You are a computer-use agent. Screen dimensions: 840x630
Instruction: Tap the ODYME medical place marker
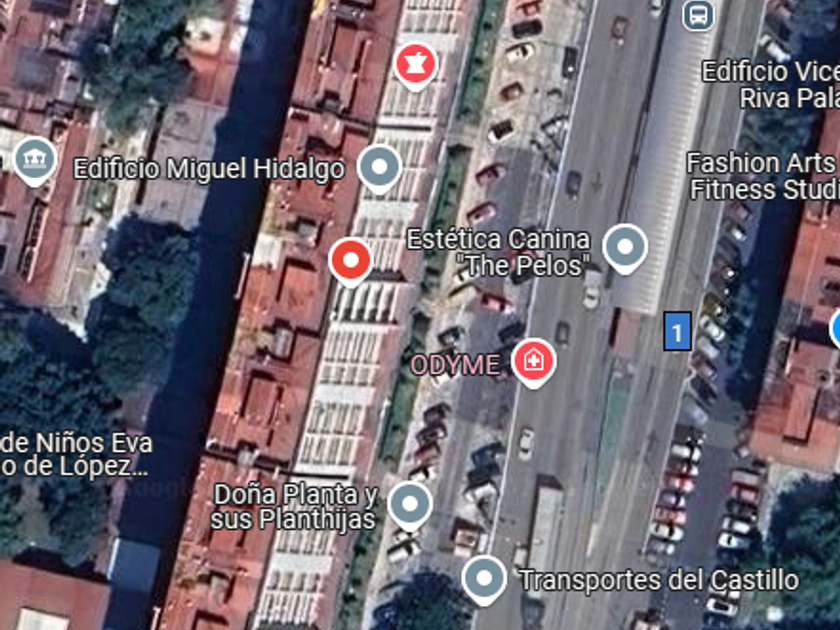[534, 360]
